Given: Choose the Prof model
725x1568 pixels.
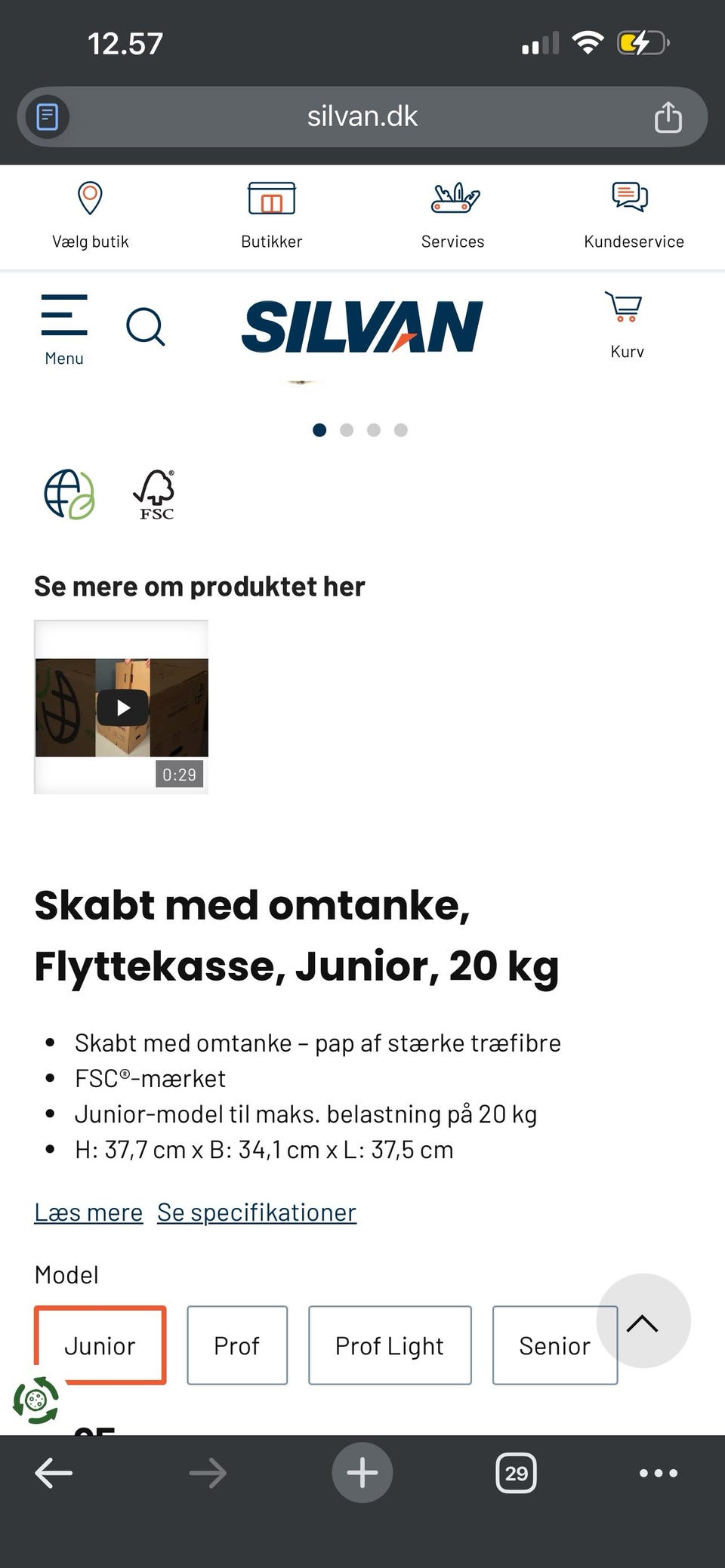Looking at the screenshot, I should click(237, 1345).
